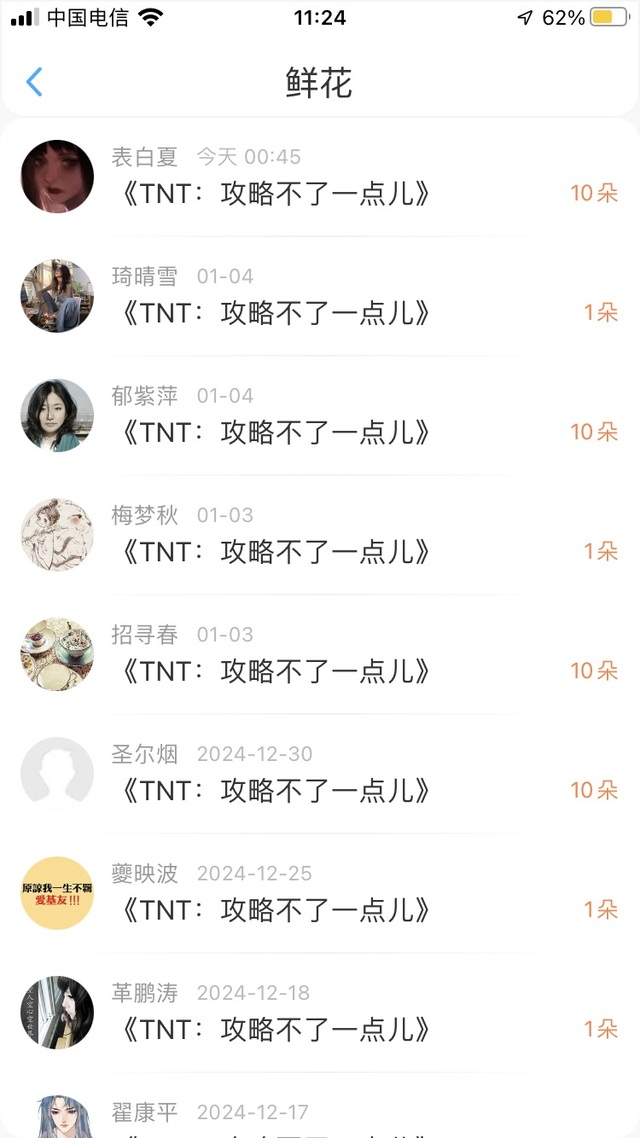This screenshot has height=1138, width=640.
Task: Open 夔映波's flower record row
Action: [320, 893]
